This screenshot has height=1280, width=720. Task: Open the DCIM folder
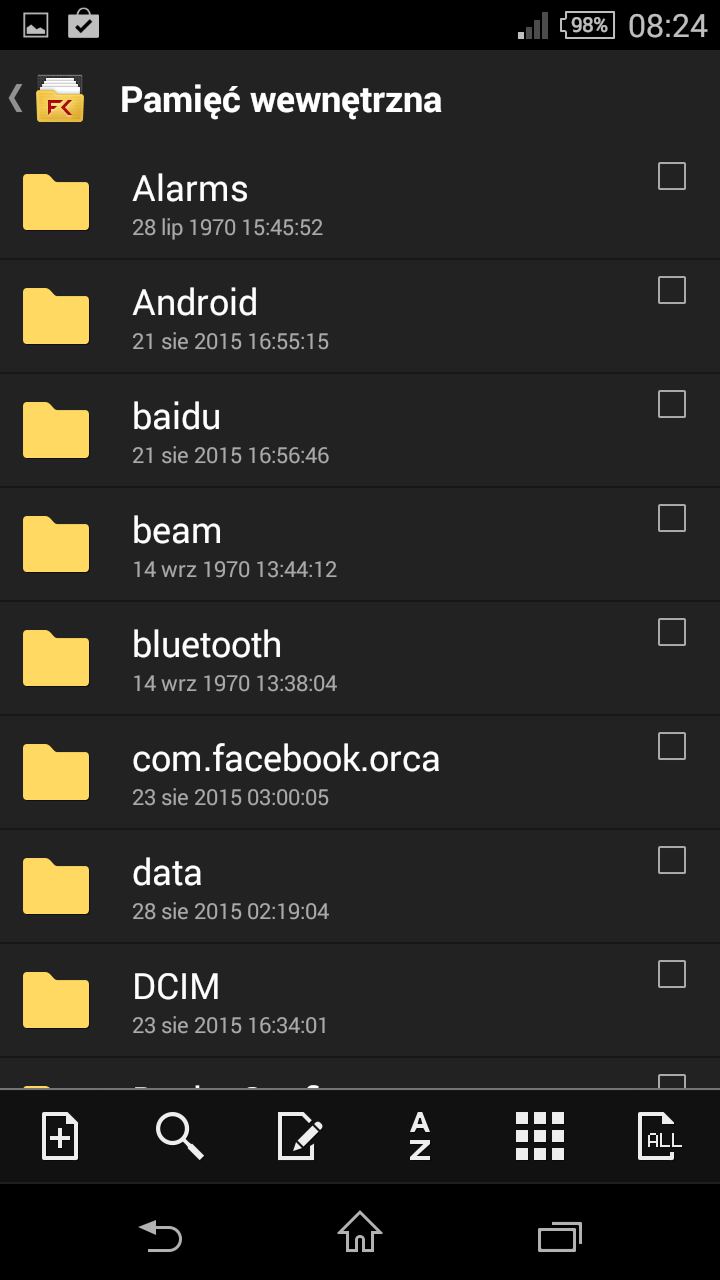[x=360, y=1001]
